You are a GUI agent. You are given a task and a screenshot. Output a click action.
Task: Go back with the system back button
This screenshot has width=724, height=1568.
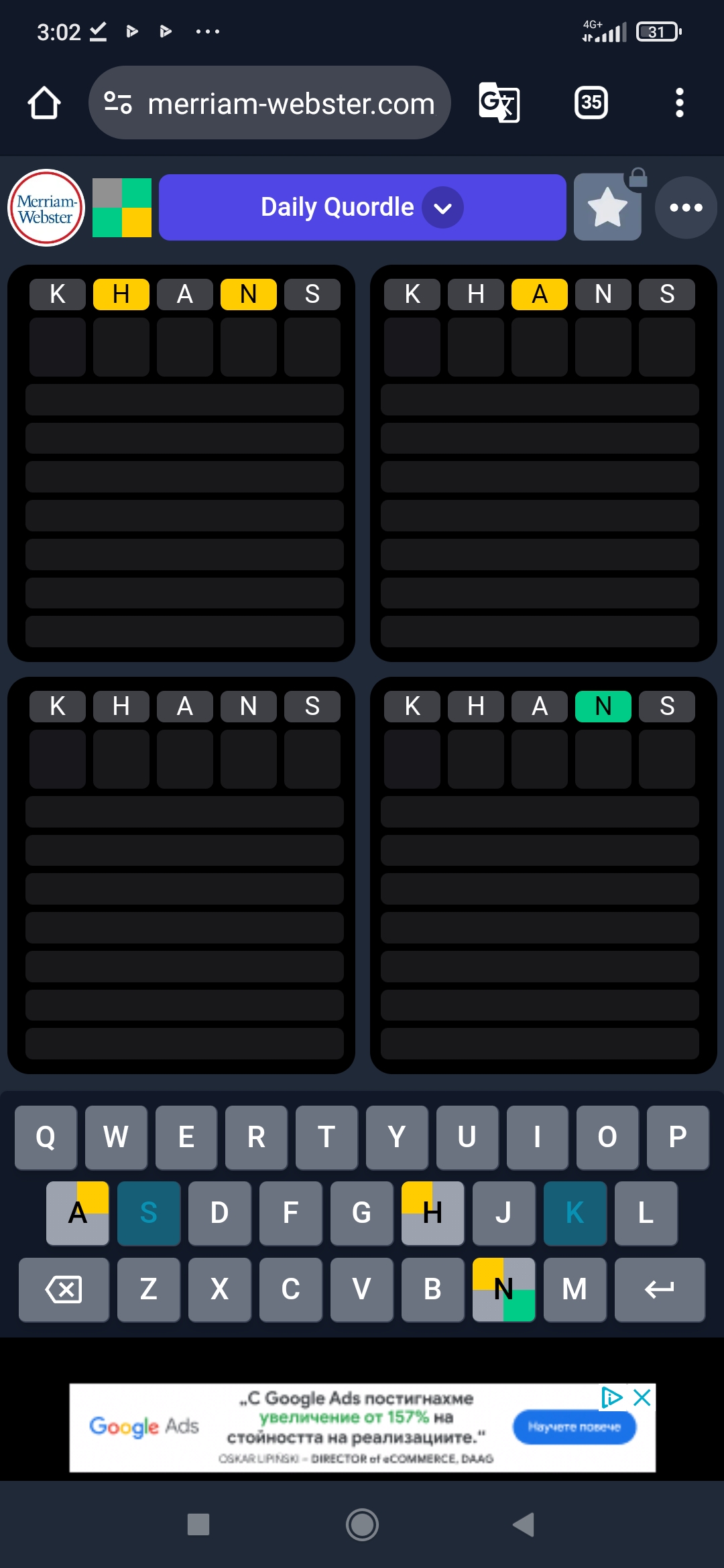[524, 1524]
